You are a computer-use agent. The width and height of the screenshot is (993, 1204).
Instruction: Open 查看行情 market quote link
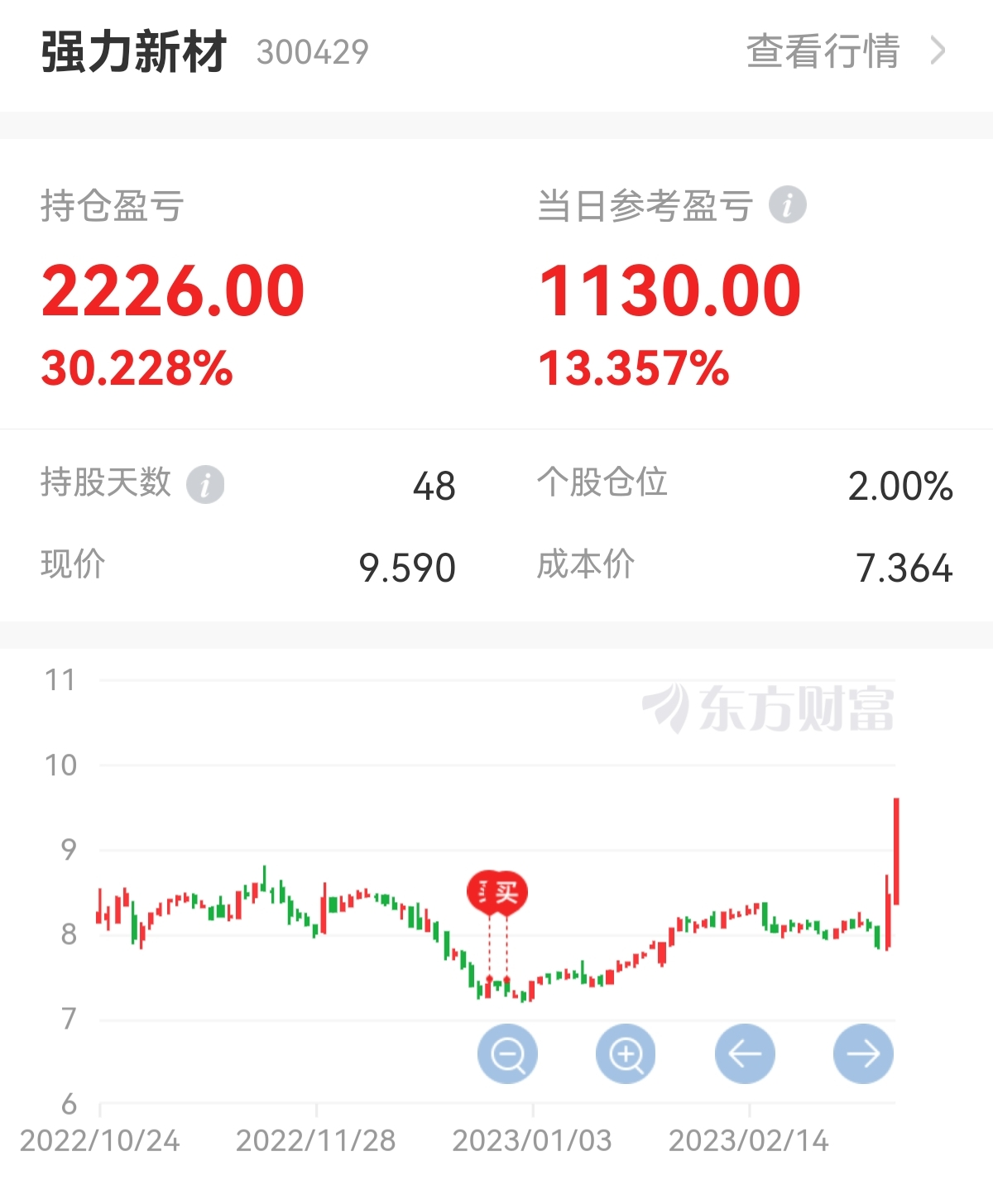tap(844, 51)
